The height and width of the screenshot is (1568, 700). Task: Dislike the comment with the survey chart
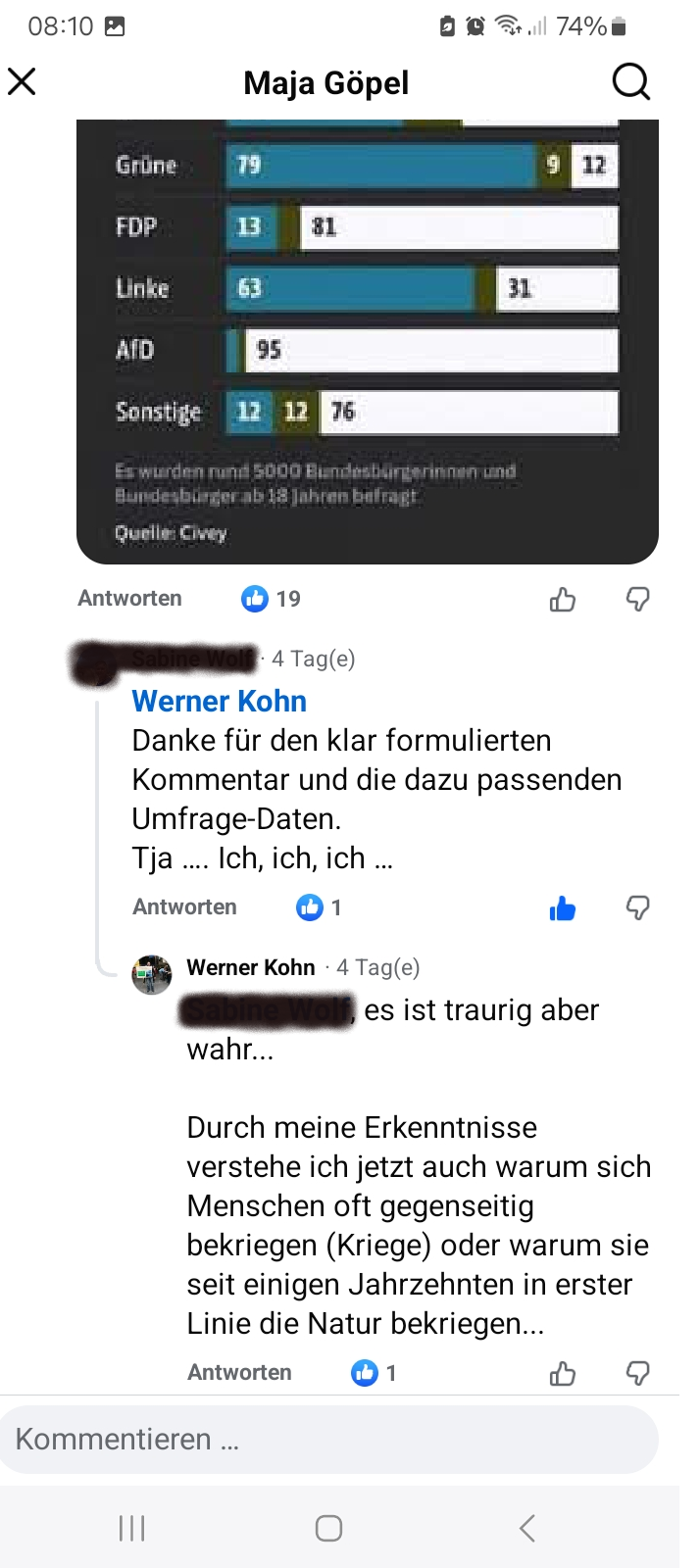637,599
